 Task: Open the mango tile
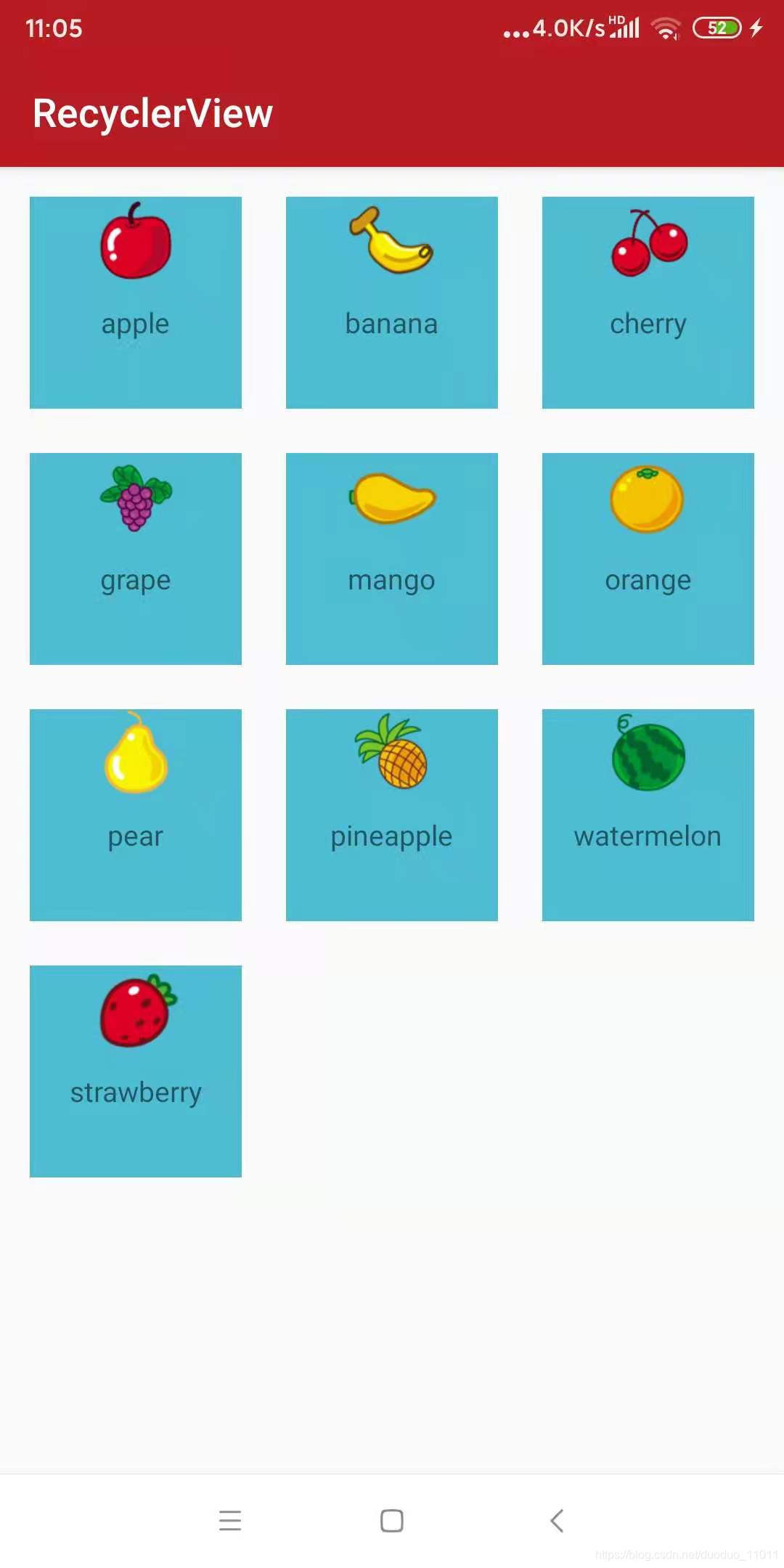coord(392,558)
